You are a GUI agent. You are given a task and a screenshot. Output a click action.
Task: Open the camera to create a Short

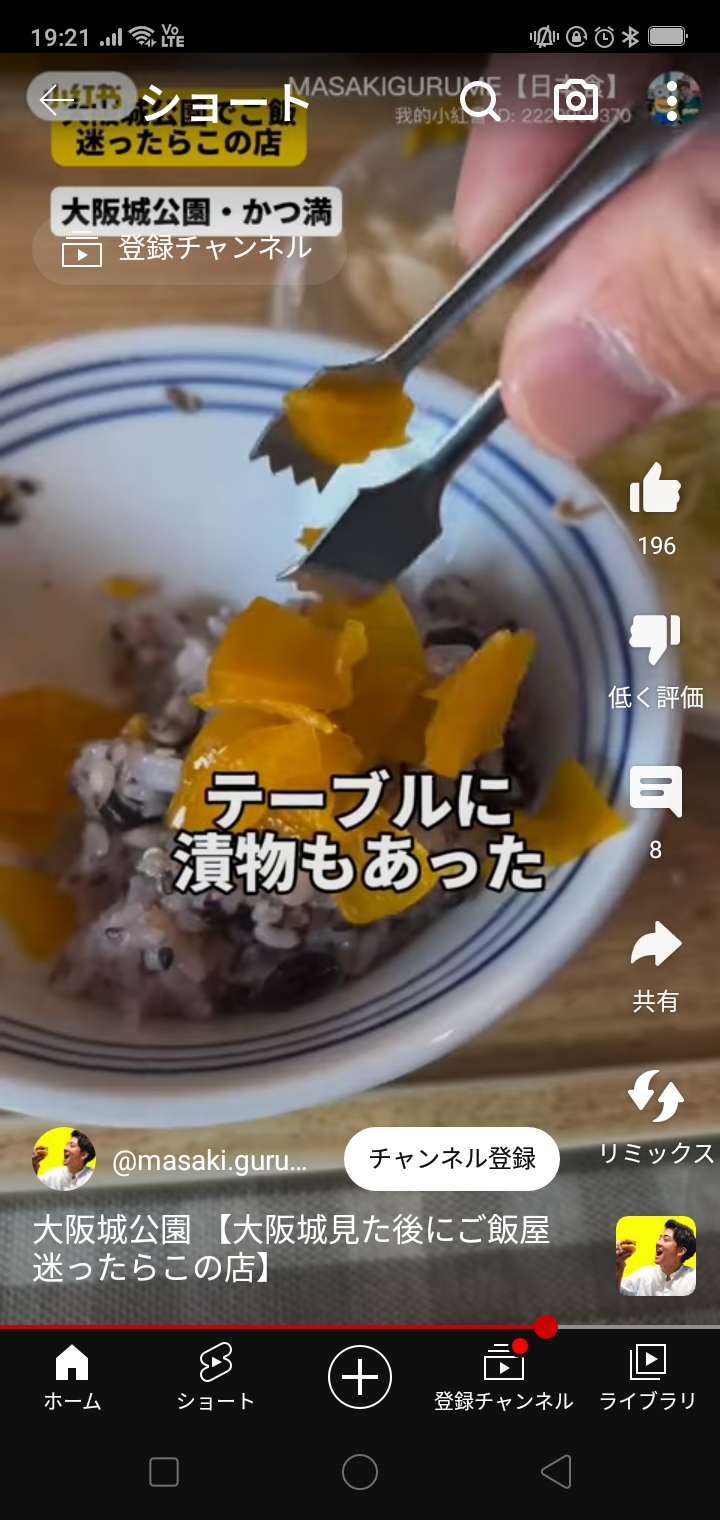click(x=576, y=101)
